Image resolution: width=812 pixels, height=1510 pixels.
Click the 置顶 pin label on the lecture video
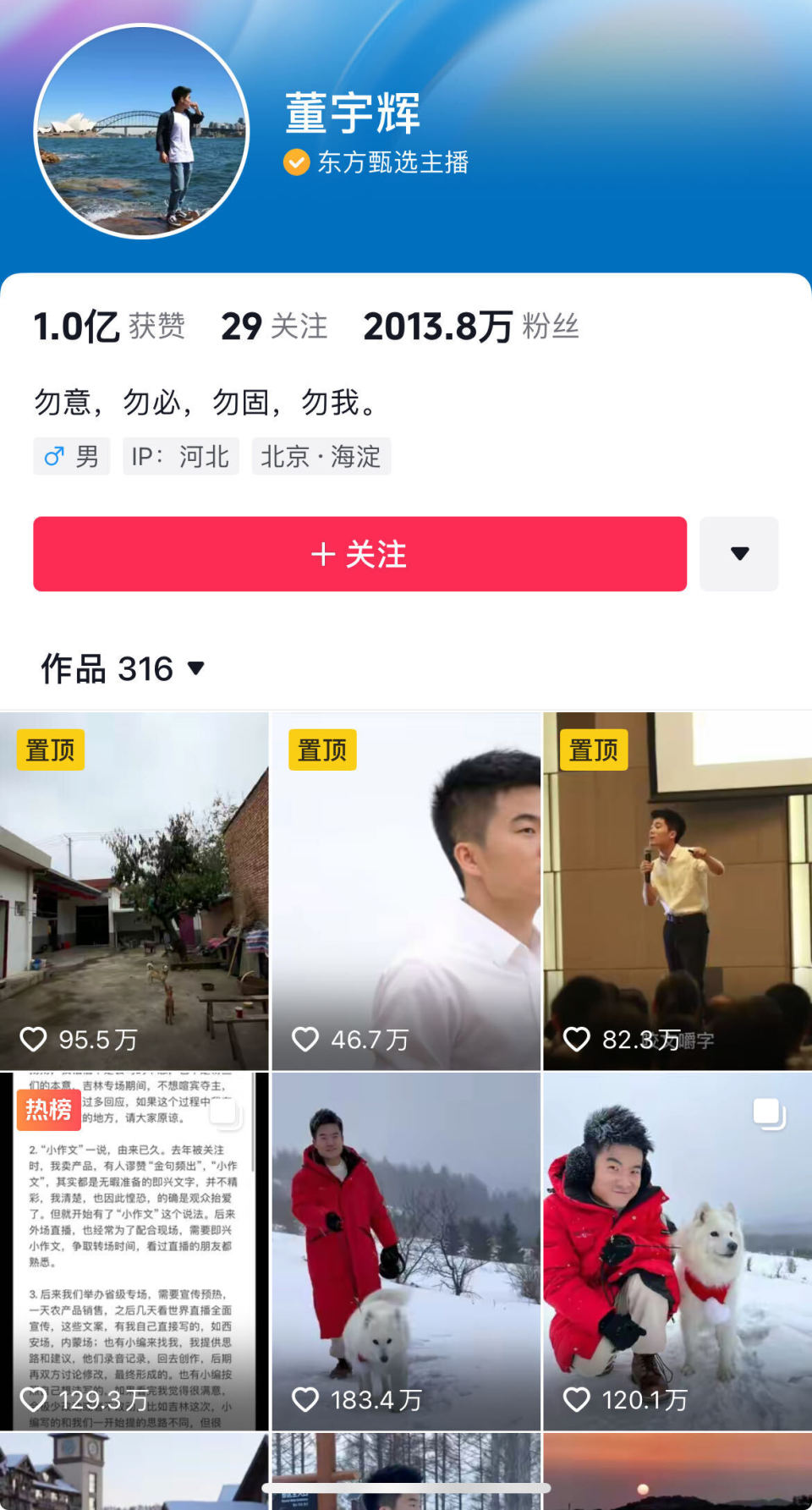(595, 750)
